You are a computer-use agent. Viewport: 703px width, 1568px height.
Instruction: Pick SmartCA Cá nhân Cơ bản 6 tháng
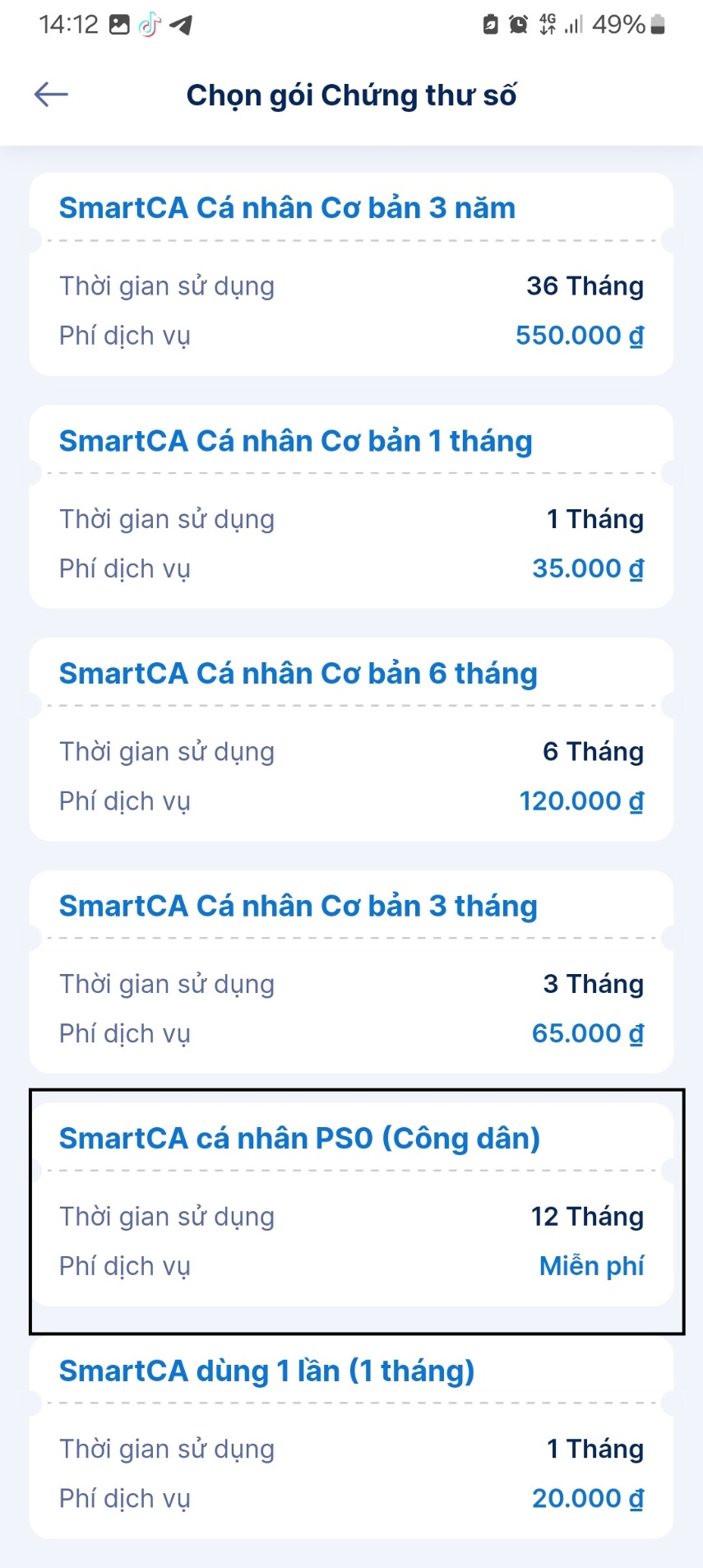pyautogui.click(x=351, y=739)
